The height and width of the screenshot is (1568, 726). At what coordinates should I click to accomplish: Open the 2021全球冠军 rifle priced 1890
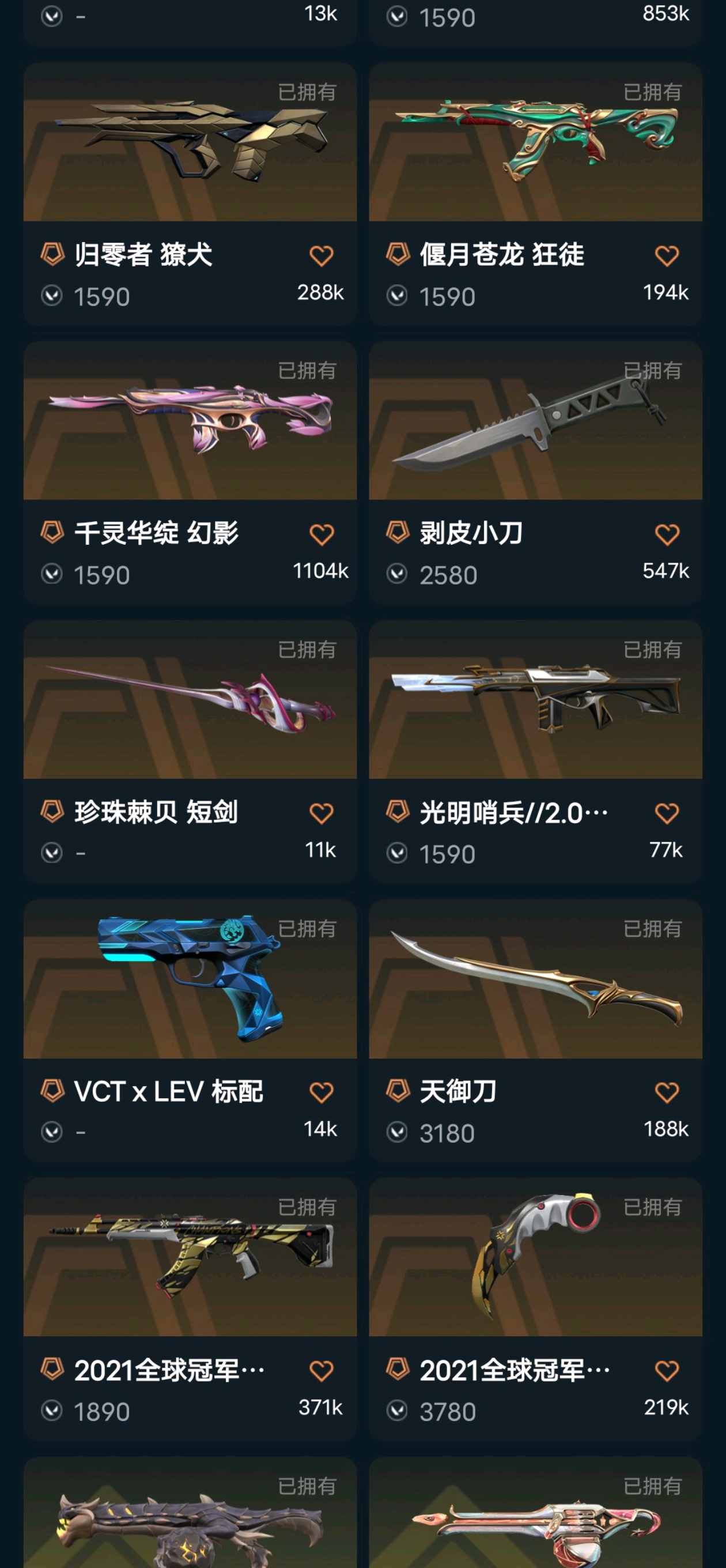(190, 1257)
